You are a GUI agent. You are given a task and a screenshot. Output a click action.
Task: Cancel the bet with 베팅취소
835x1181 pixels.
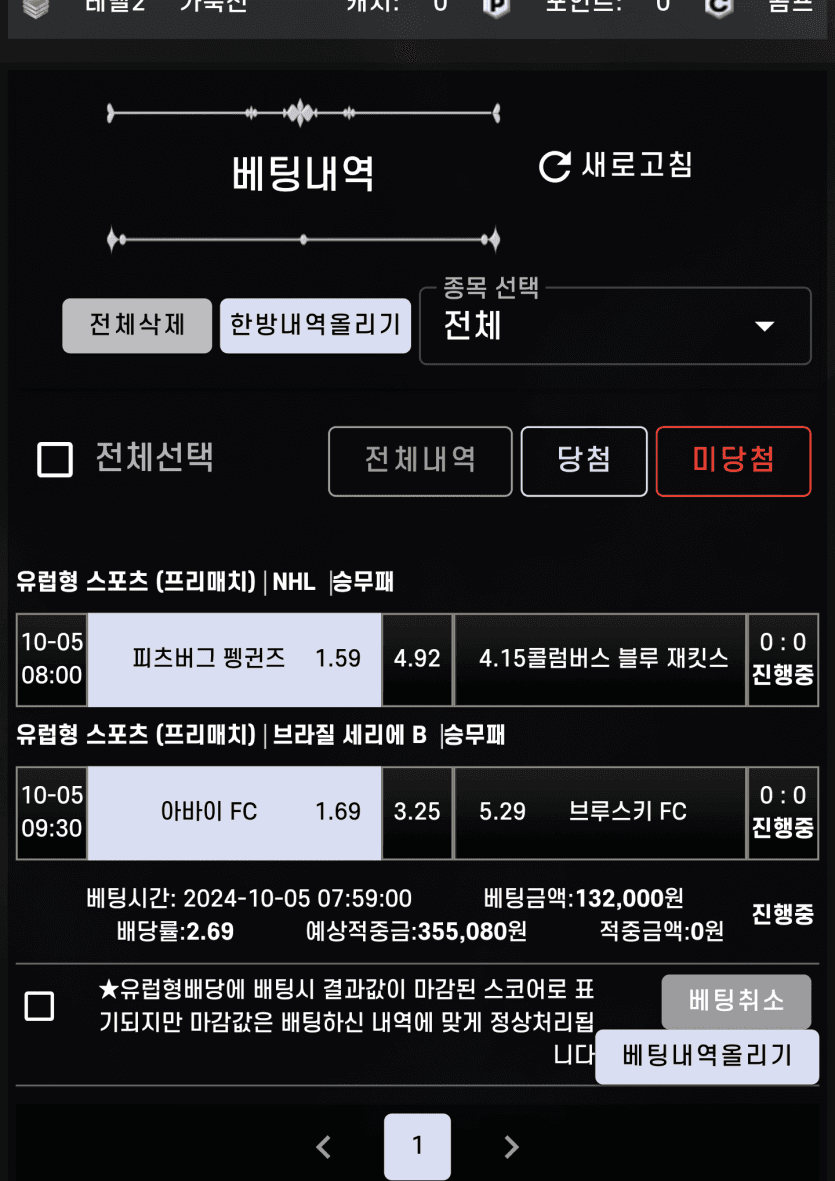point(736,1000)
